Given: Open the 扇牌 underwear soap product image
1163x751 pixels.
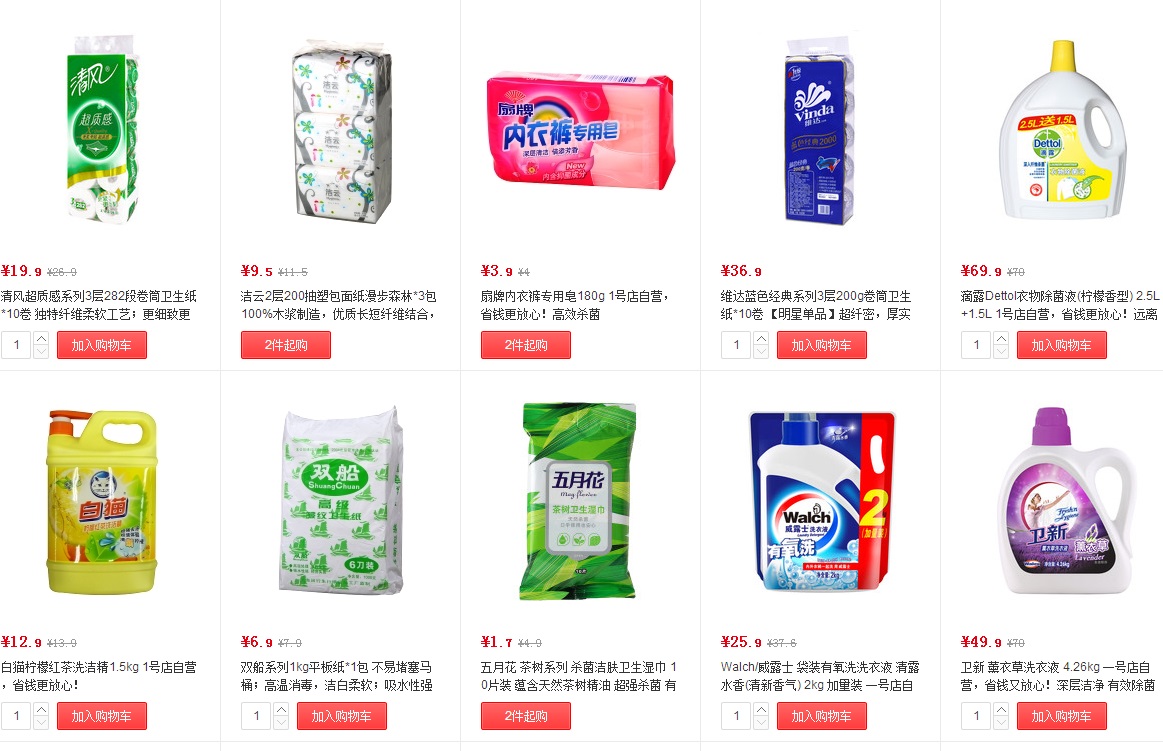Looking at the screenshot, I should coord(580,130).
